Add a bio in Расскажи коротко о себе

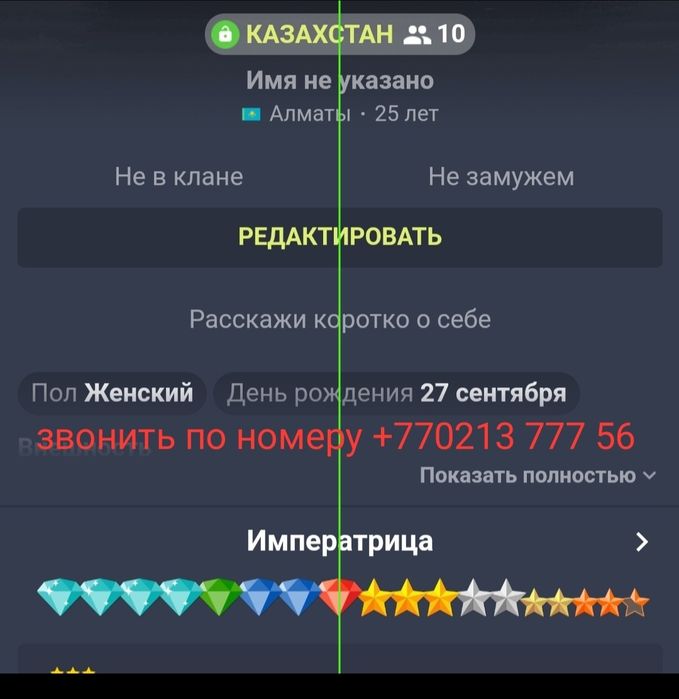[x=339, y=320]
